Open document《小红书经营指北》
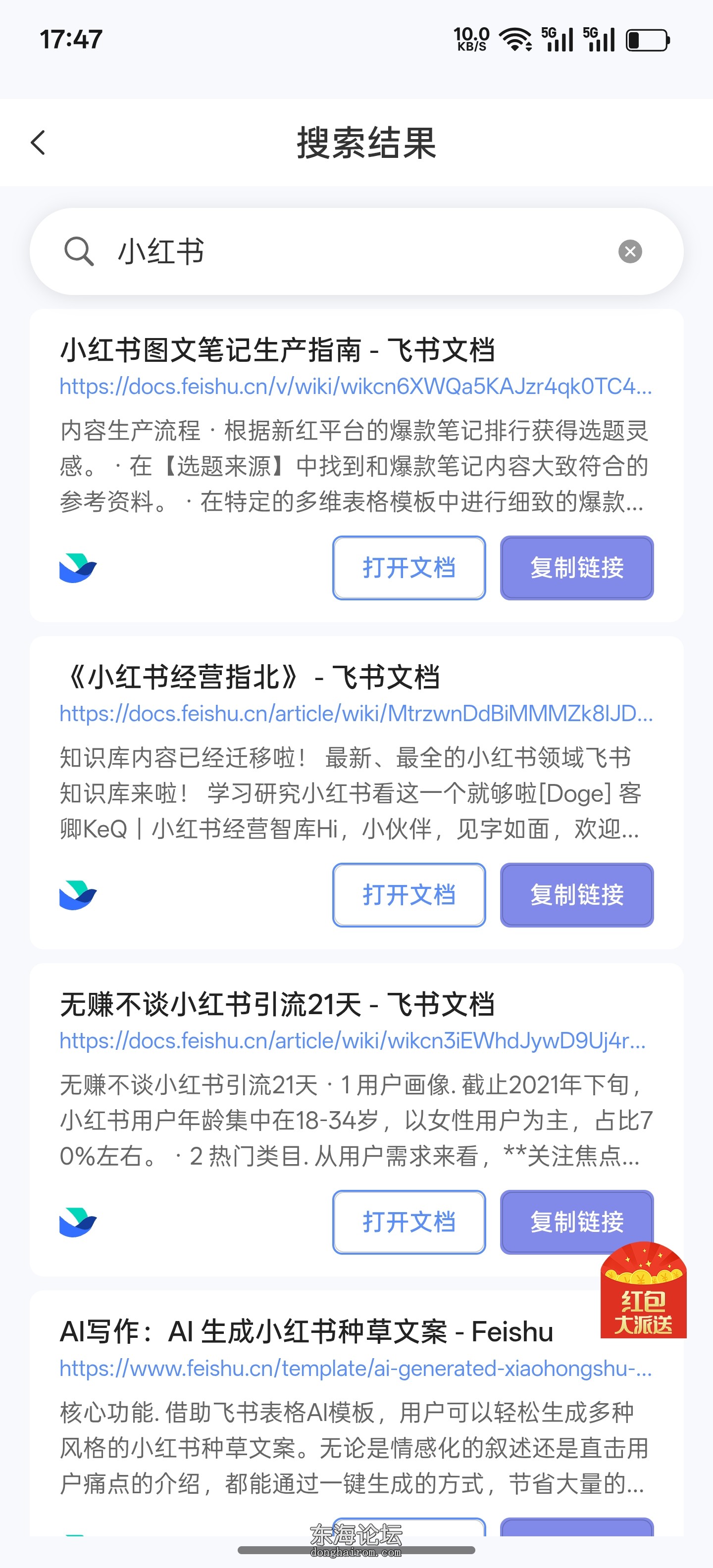713x1568 pixels. tap(408, 895)
